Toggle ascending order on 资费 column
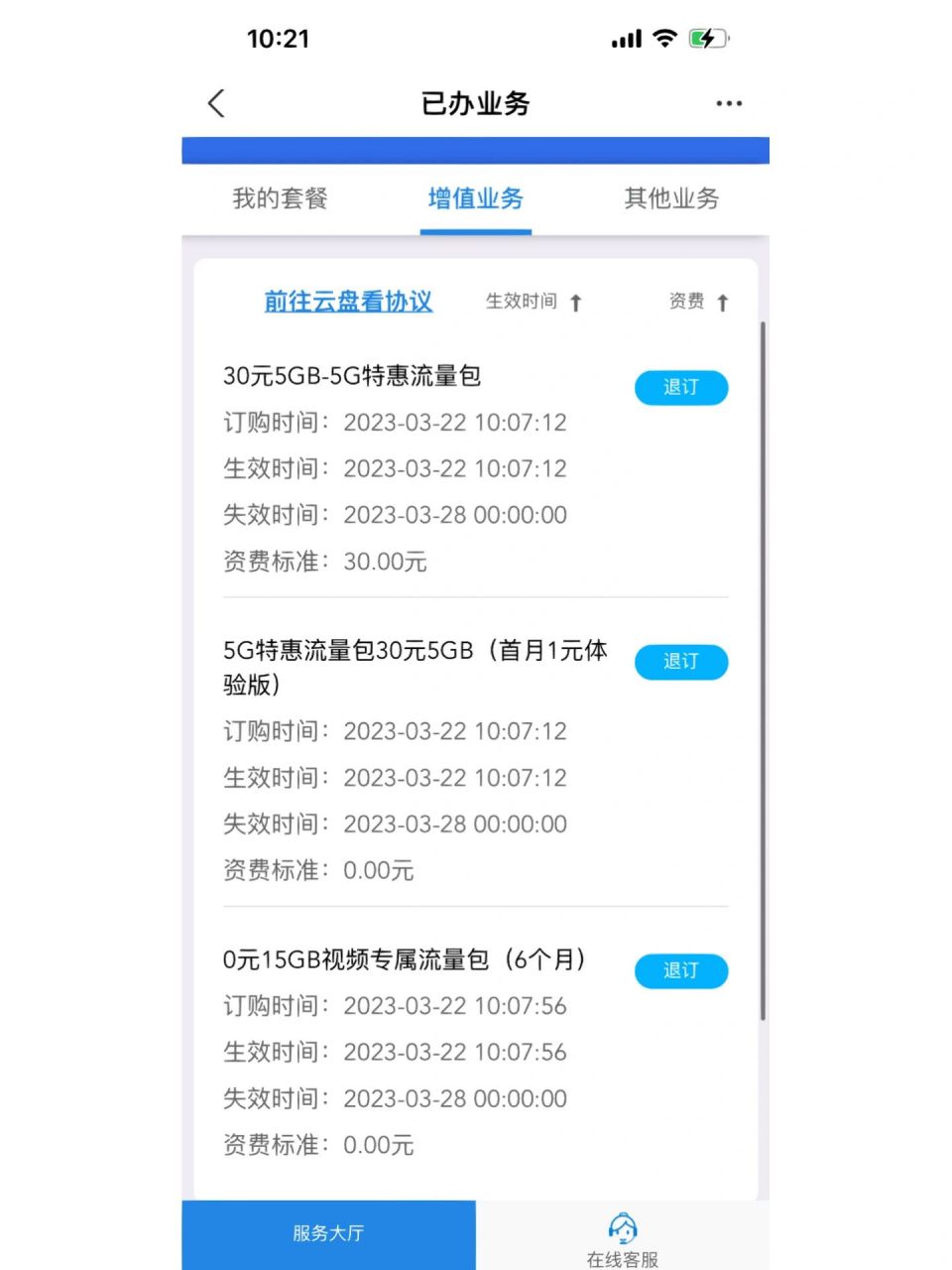This screenshot has width=952, height=1270. [x=723, y=303]
